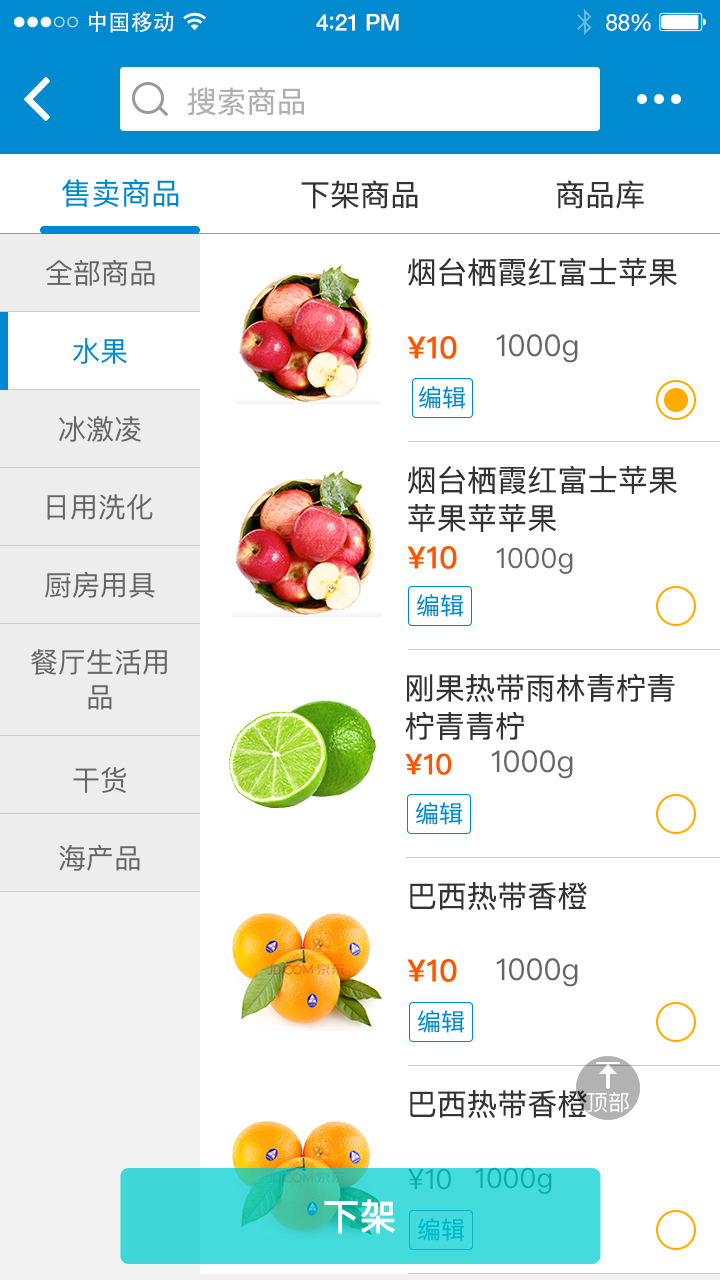
Task: Select the 干货 category
Action: (x=100, y=780)
